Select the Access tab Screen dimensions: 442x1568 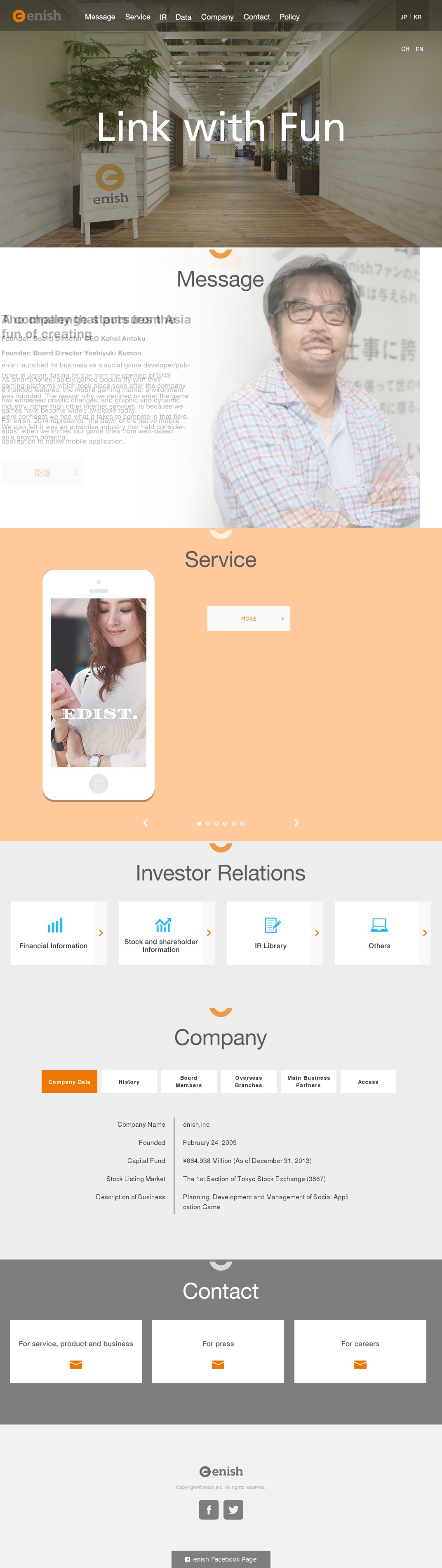pos(368,1082)
